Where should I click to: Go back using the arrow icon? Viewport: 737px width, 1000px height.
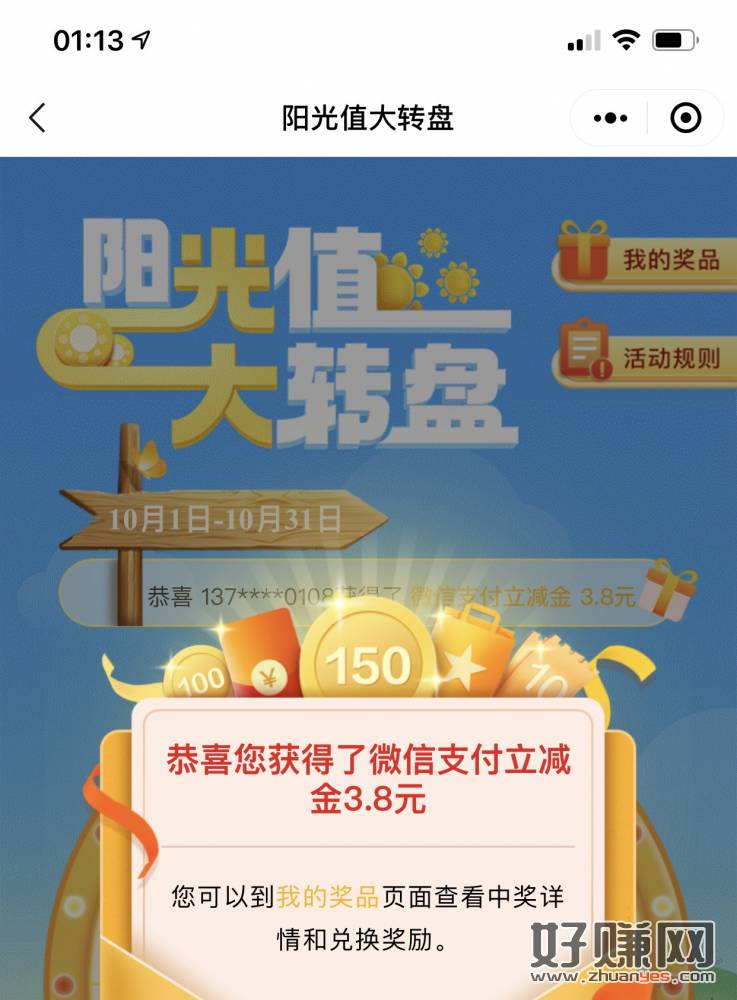(x=38, y=118)
